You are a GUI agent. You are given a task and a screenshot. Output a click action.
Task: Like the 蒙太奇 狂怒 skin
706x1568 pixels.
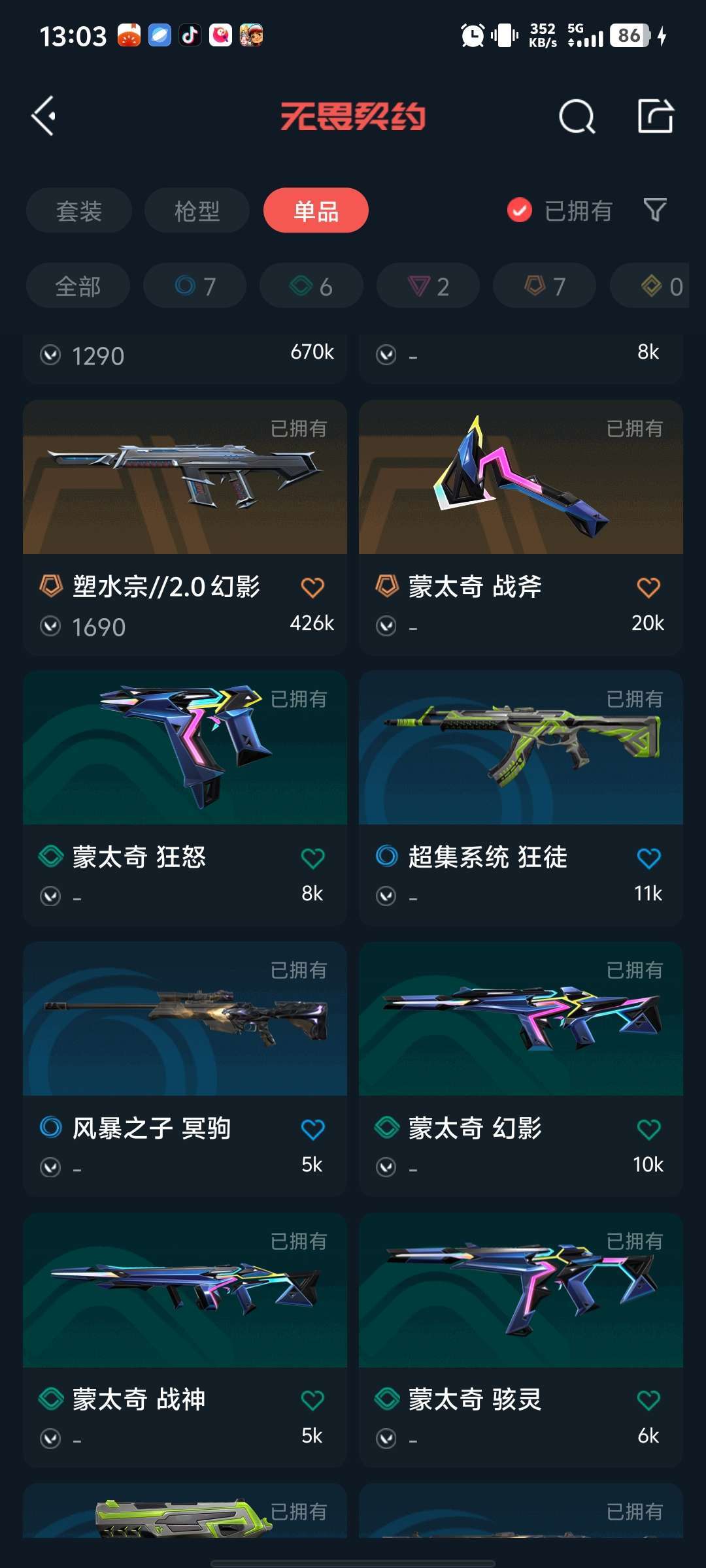[x=312, y=858]
